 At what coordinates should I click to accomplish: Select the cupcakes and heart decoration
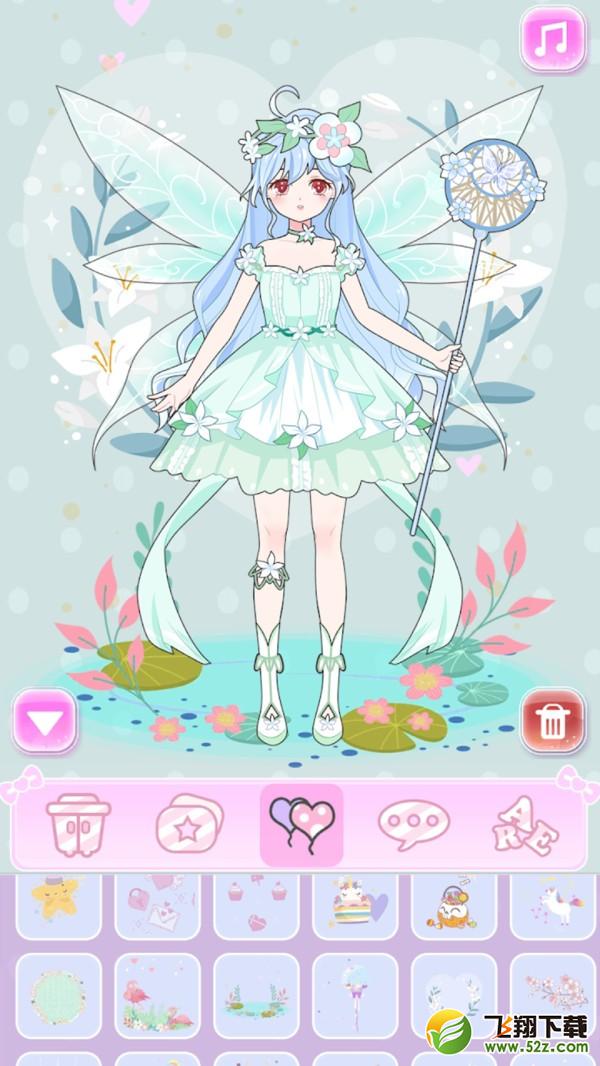click(257, 906)
